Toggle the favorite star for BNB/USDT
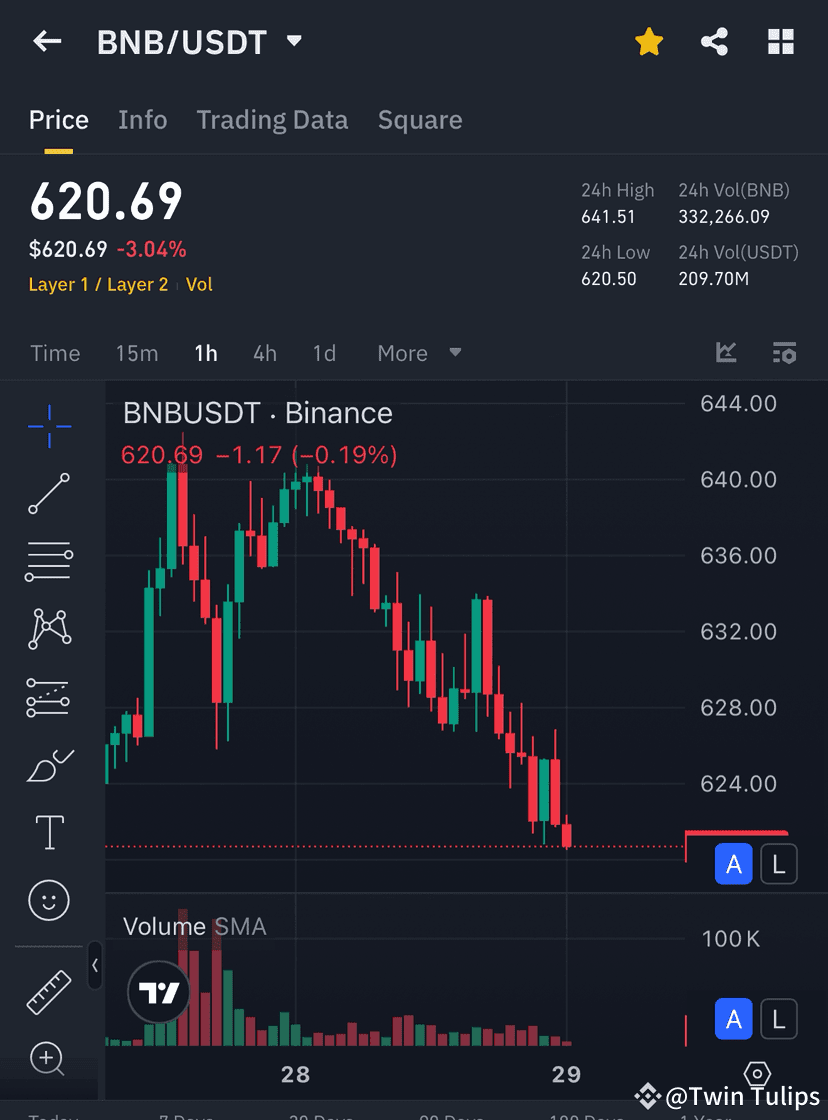The width and height of the screenshot is (828, 1120). click(x=648, y=42)
